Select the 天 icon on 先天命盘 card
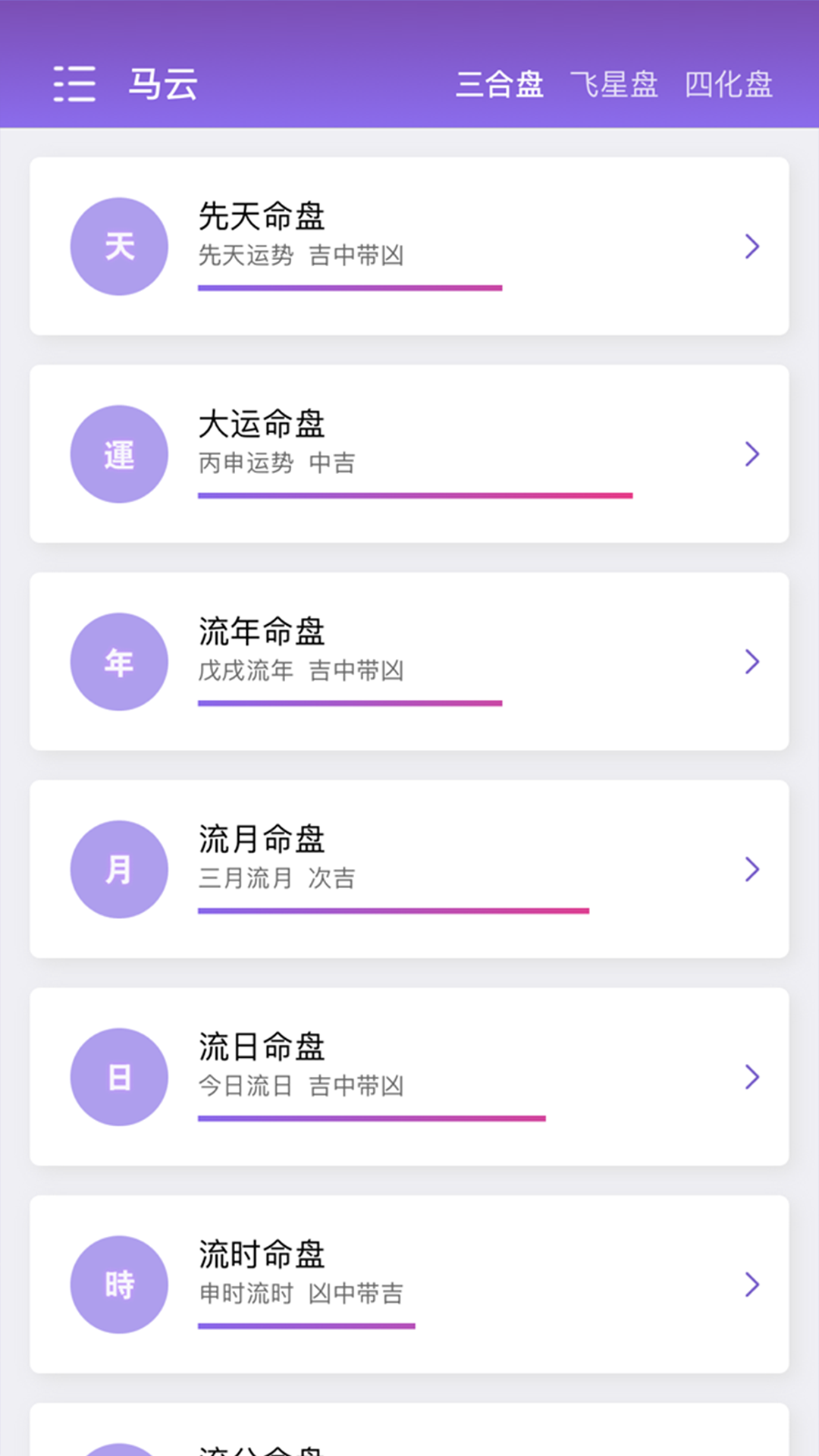 [x=118, y=246]
